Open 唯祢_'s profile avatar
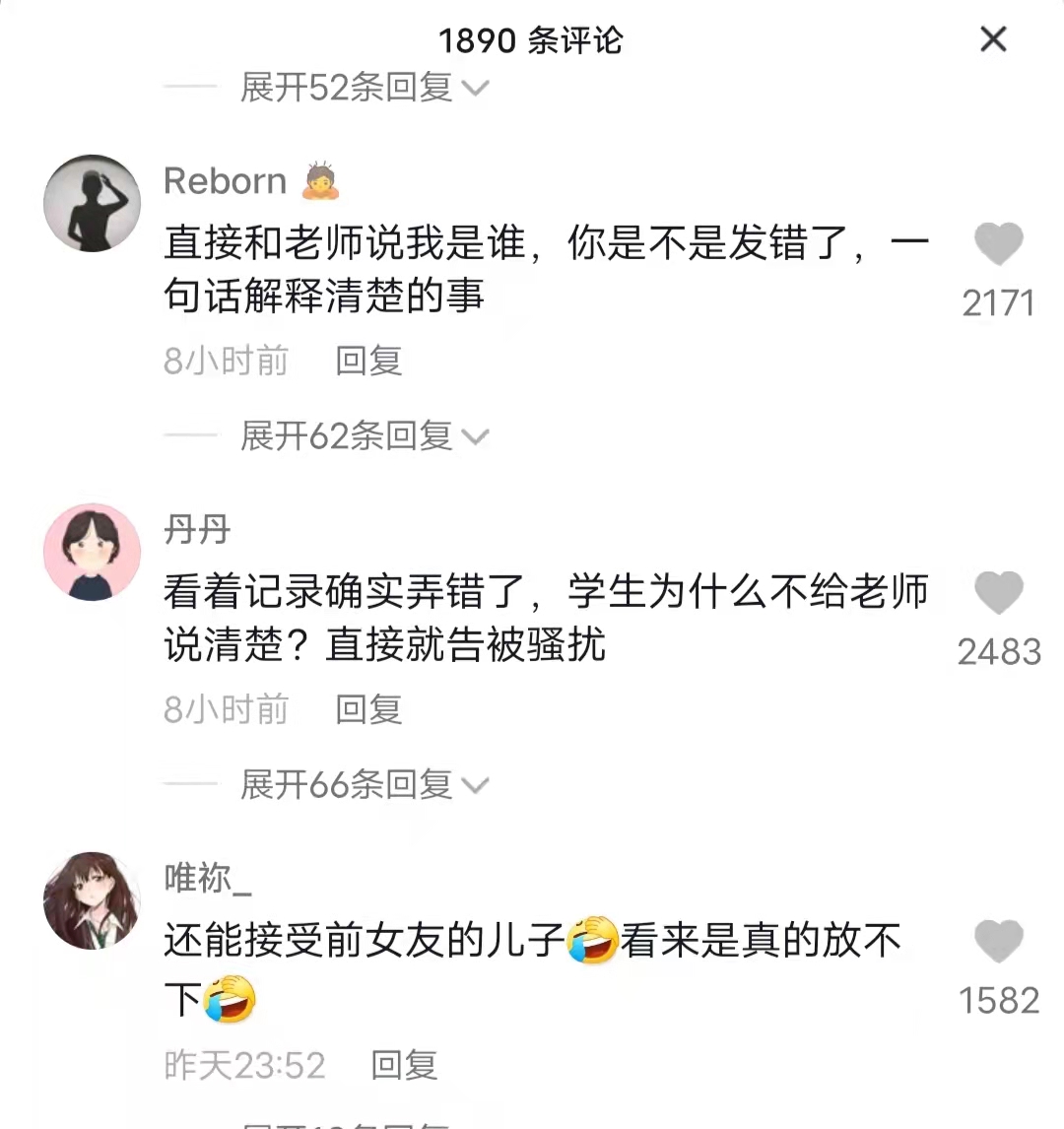Screen dimensions: 1064x1129 tap(91, 901)
